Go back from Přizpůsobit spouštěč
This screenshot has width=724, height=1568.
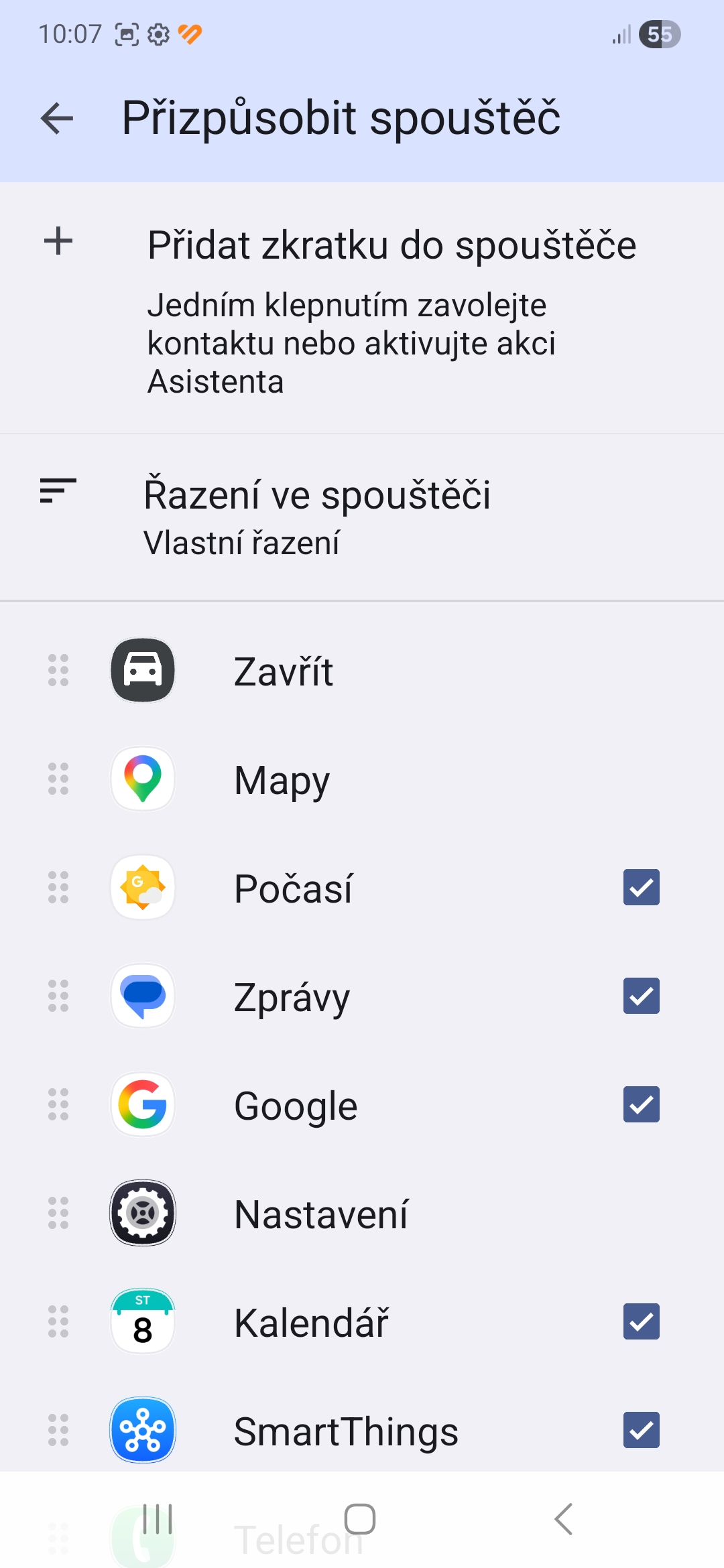57,119
